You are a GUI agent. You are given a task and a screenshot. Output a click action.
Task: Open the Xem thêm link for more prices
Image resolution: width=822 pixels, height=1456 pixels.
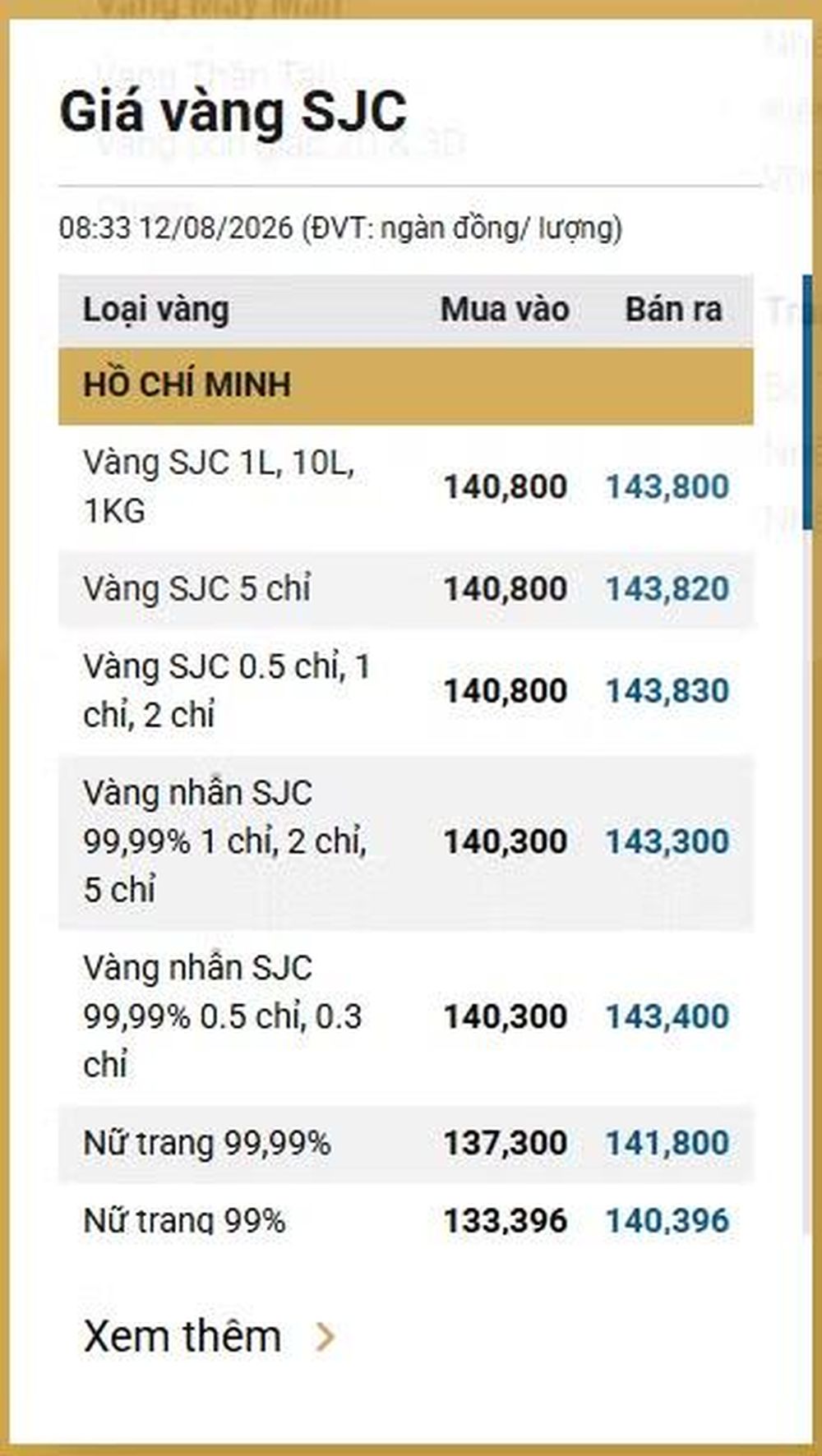(x=210, y=1336)
